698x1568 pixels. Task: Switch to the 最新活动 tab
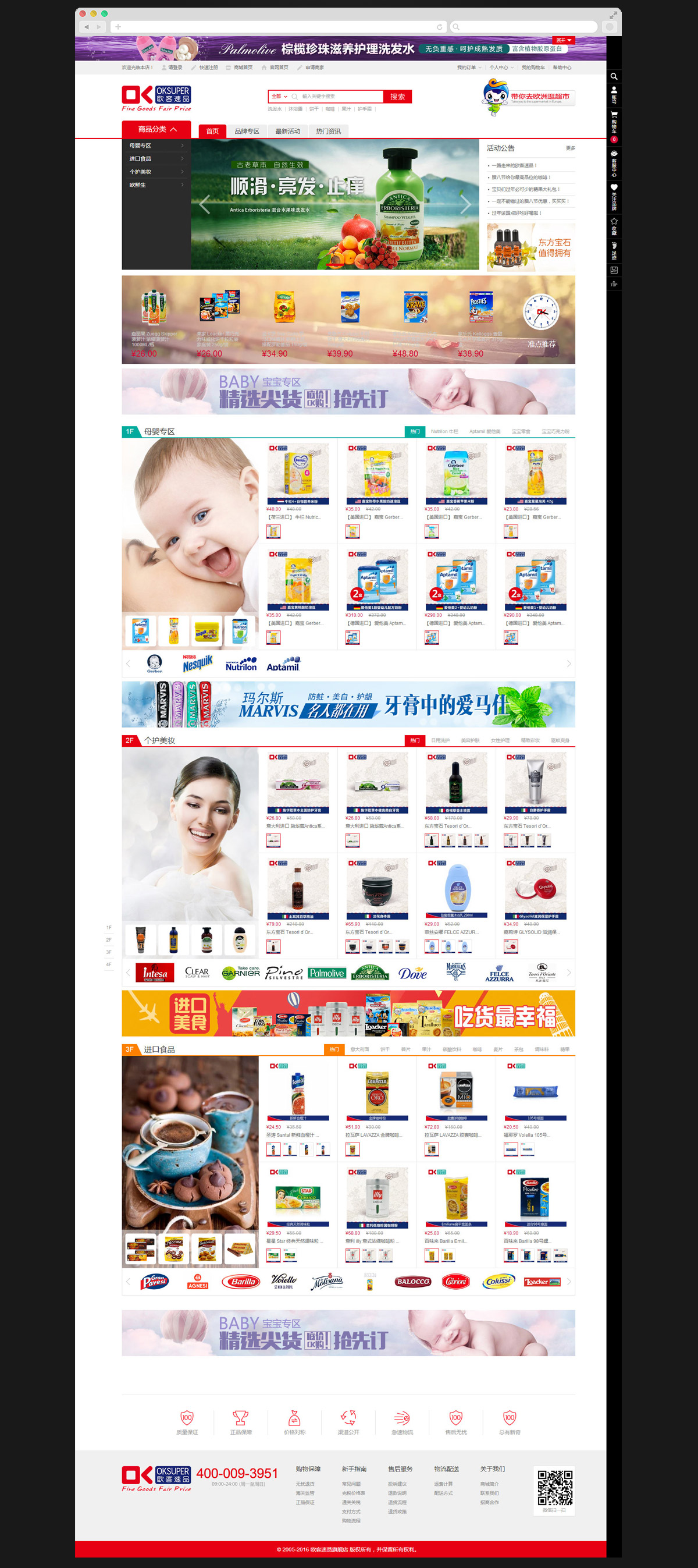[287, 132]
